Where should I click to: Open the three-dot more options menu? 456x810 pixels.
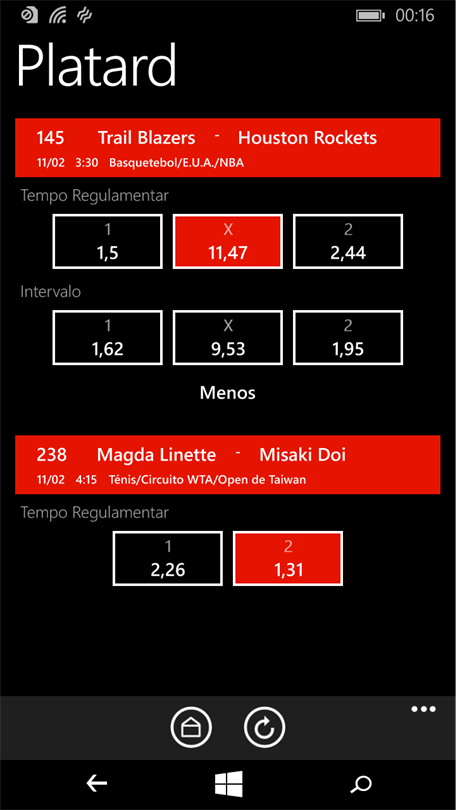tap(423, 709)
